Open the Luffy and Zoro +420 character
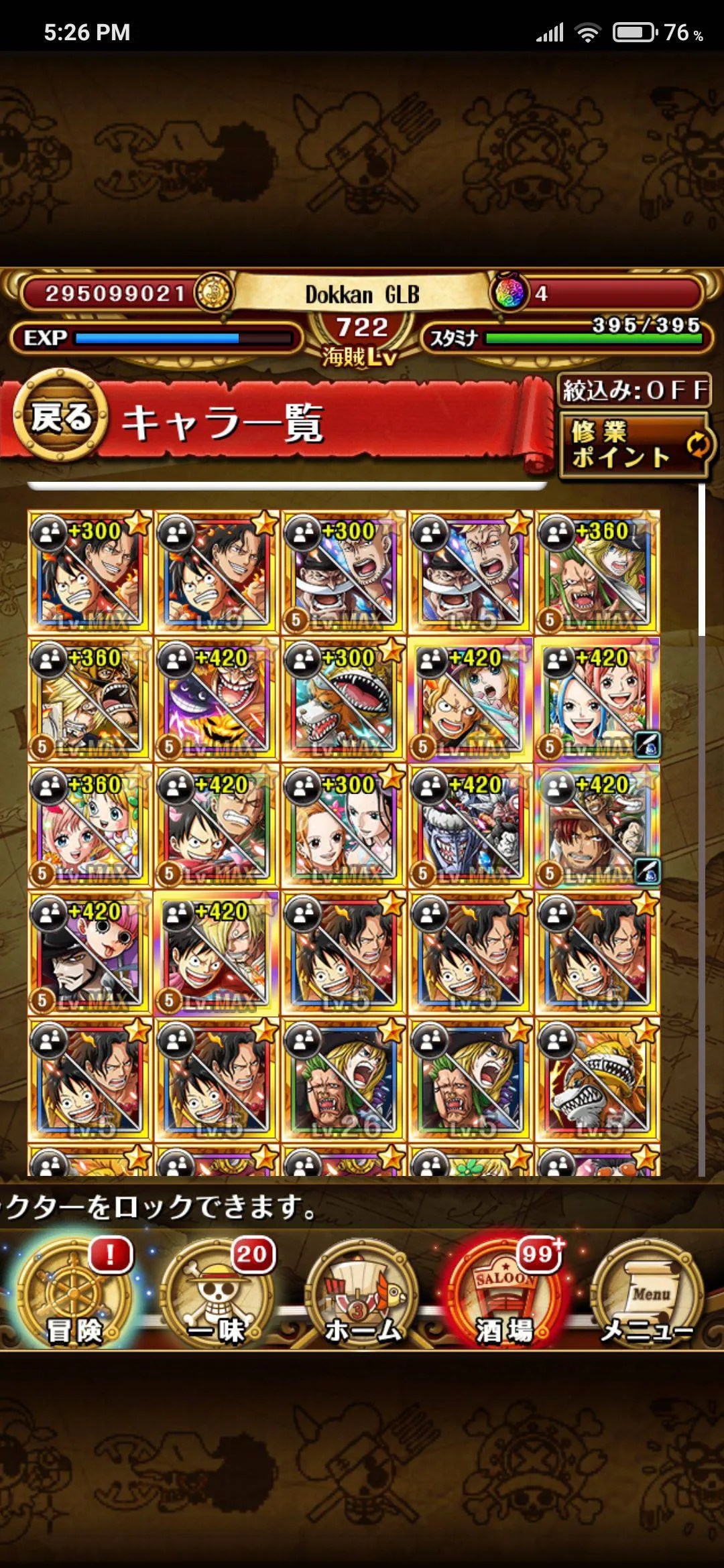Image resolution: width=724 pixels, height=1568 pixels. coord(216,826)
